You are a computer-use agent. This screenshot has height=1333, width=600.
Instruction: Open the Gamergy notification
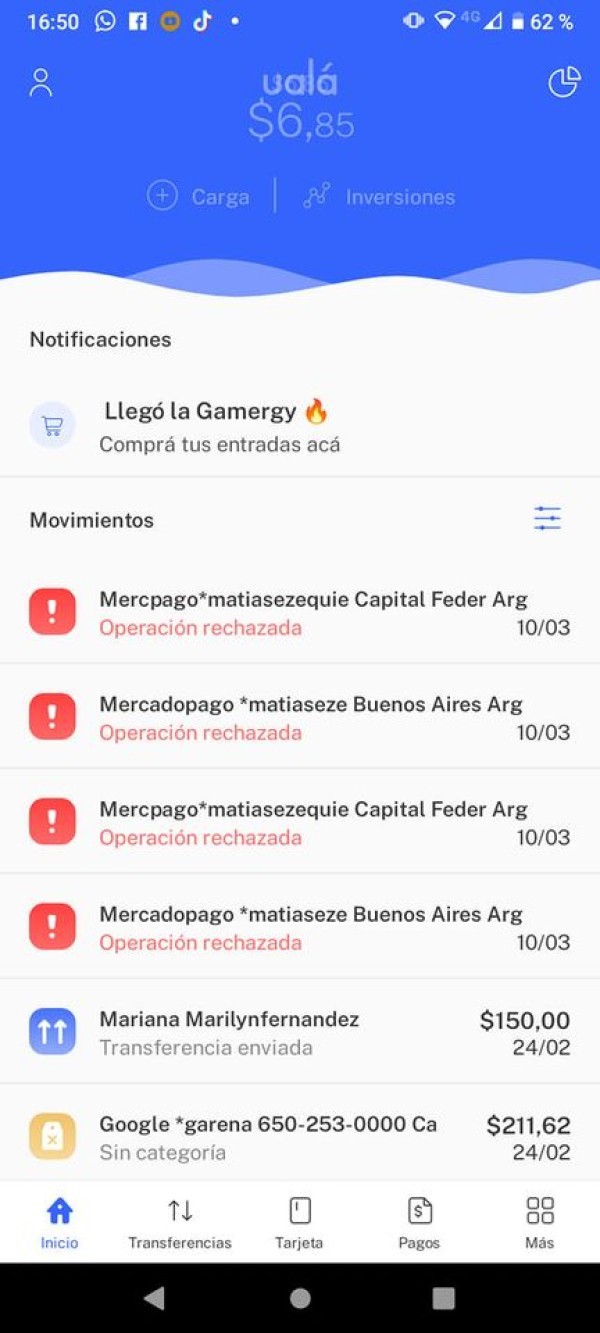click(300, 426)
